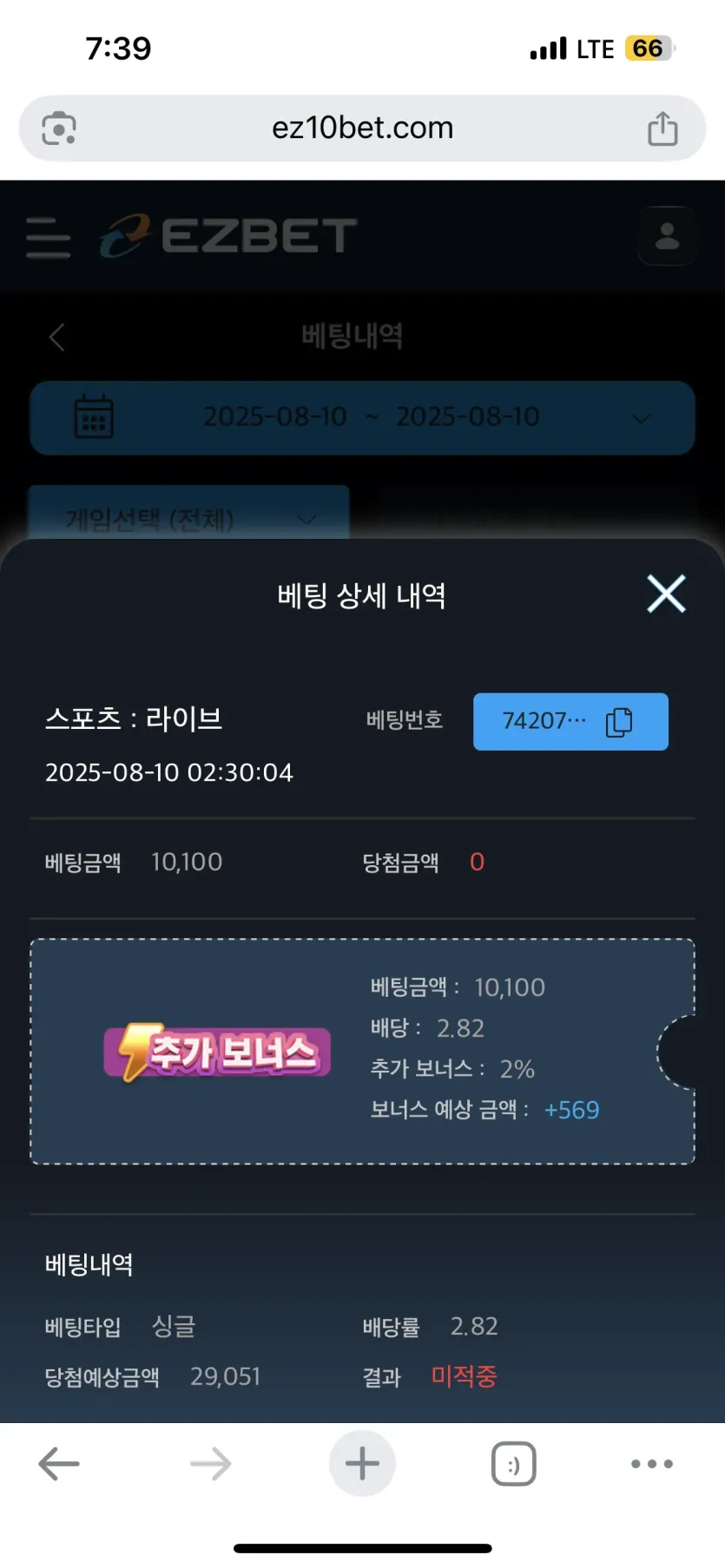
Task: Open the reader/lens icon in the address bar
Action: [x=59, y=128]
